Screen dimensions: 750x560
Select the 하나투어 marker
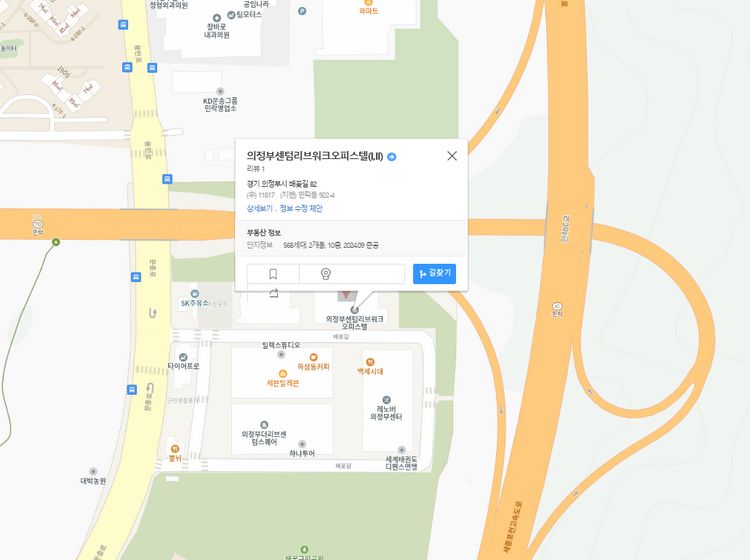[x=302, y=444]
